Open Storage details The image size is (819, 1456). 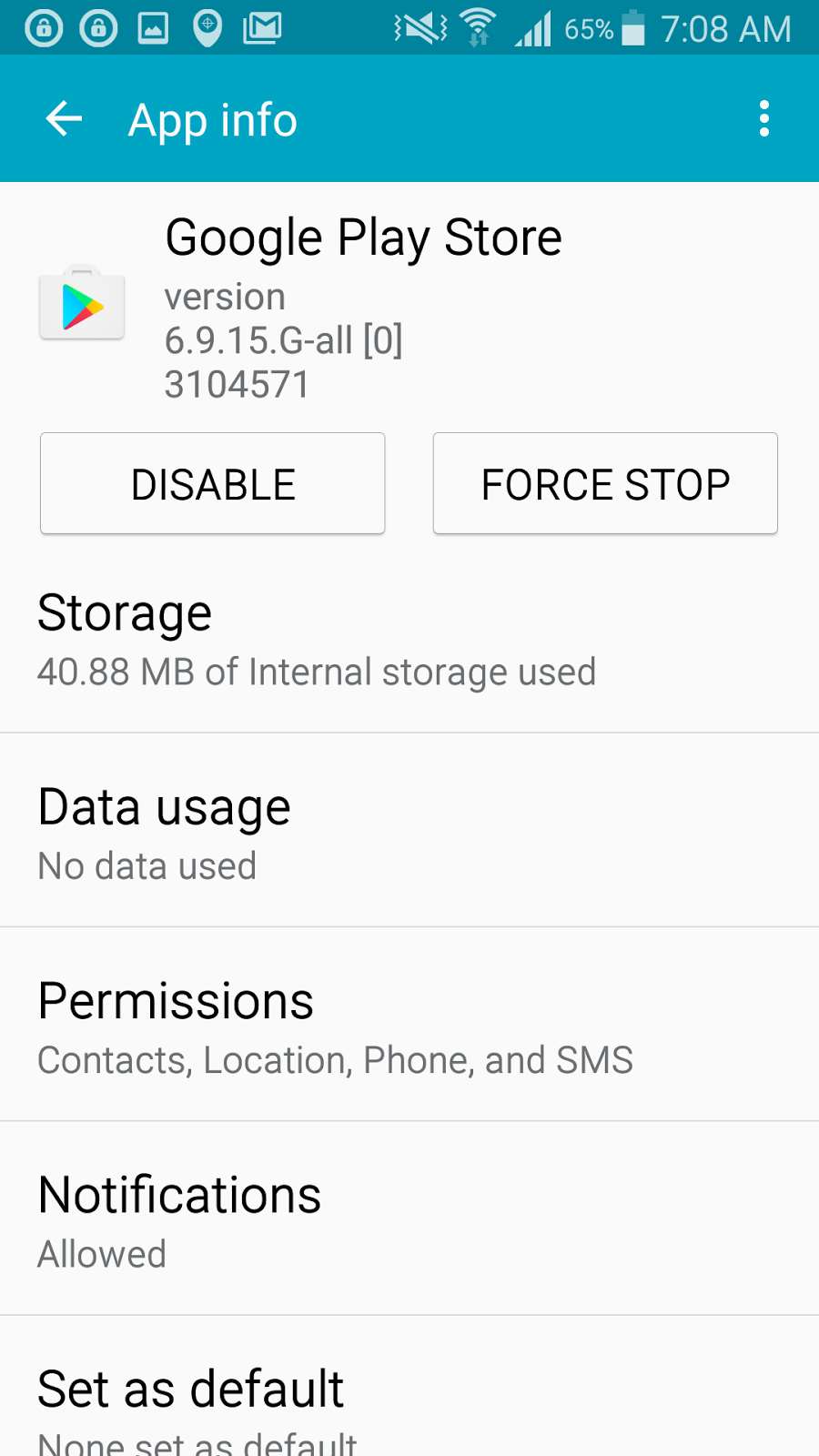click(409, 640)
